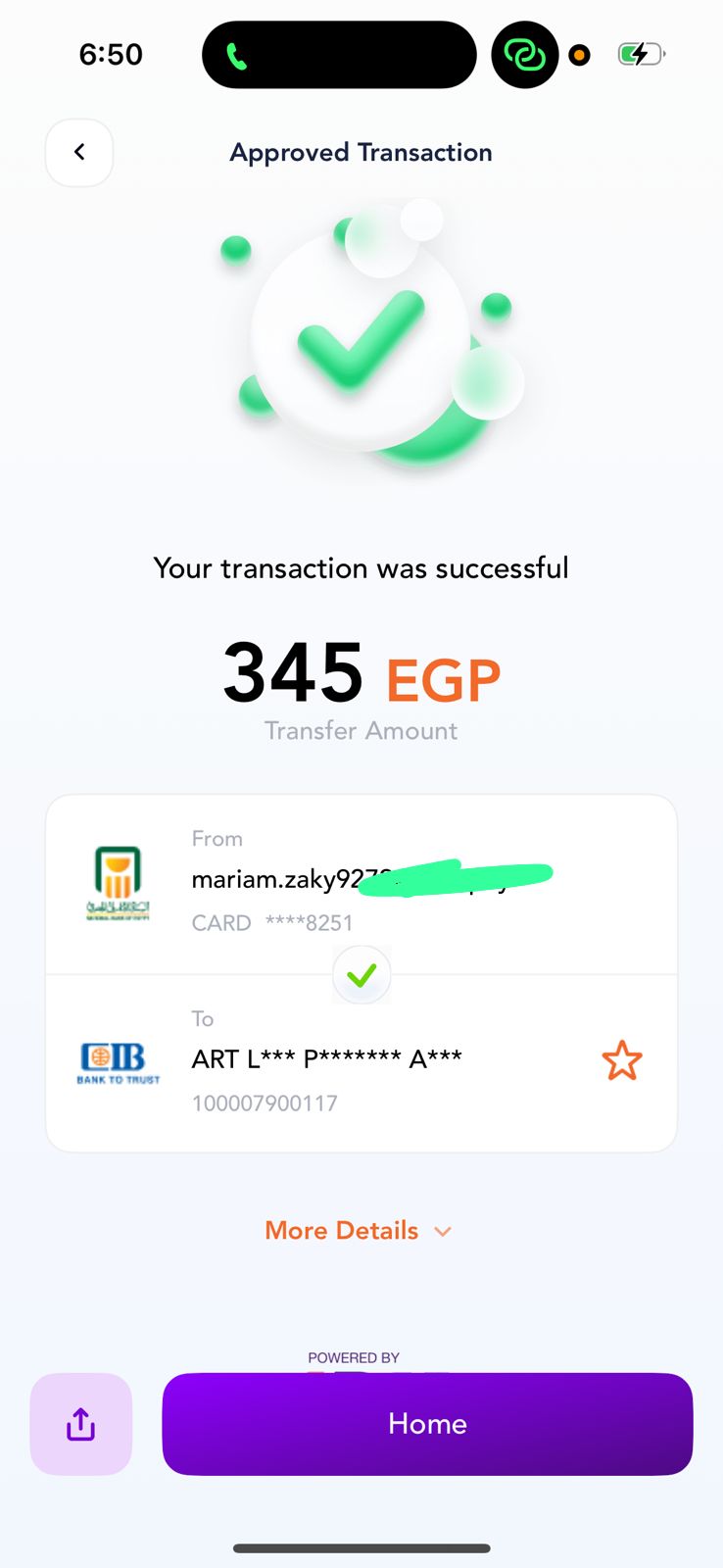Add ART L*** recipient to favorites
The height and width of the screenshot is (1568, 723).
pos(621,1060)
